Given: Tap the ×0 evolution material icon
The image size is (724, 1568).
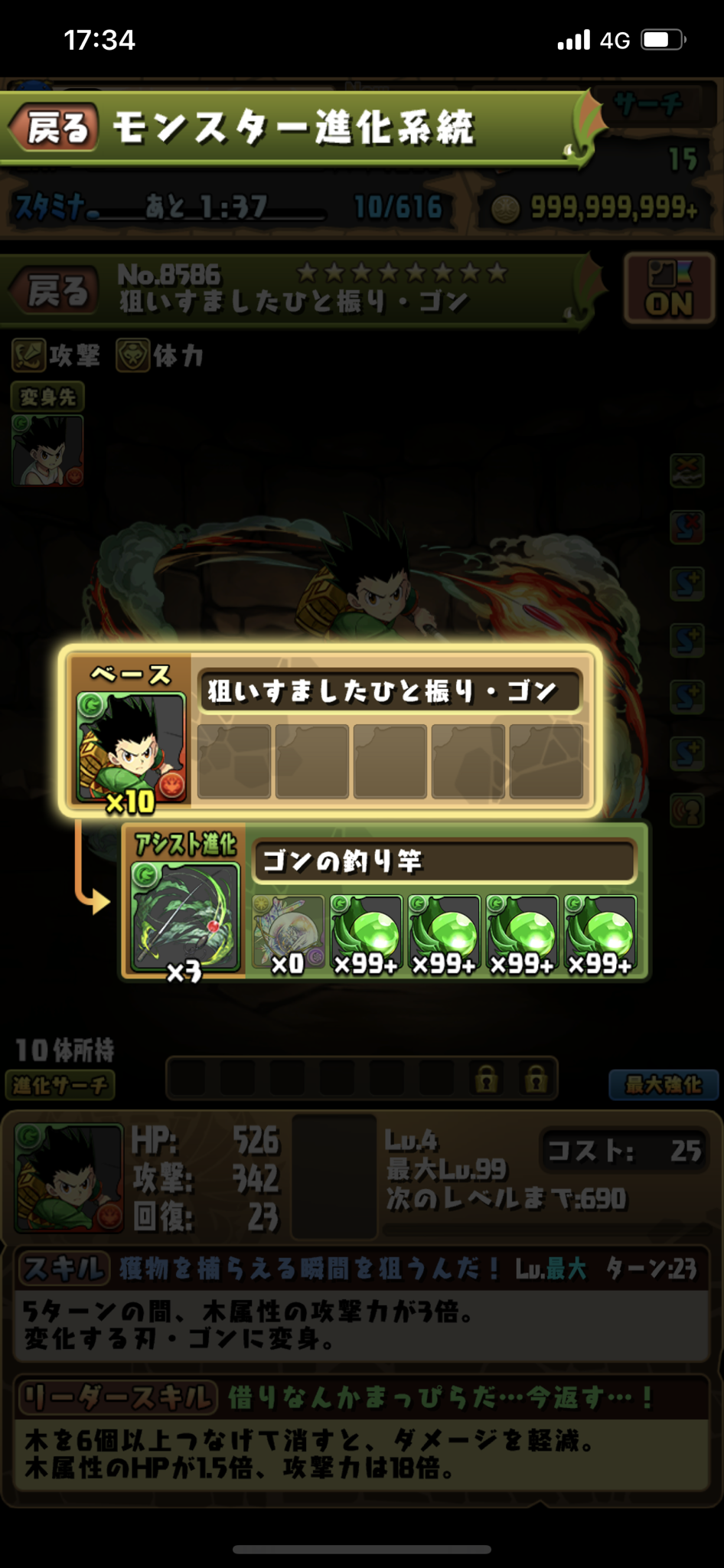Looking at the screenshot, I should (288, 934).
